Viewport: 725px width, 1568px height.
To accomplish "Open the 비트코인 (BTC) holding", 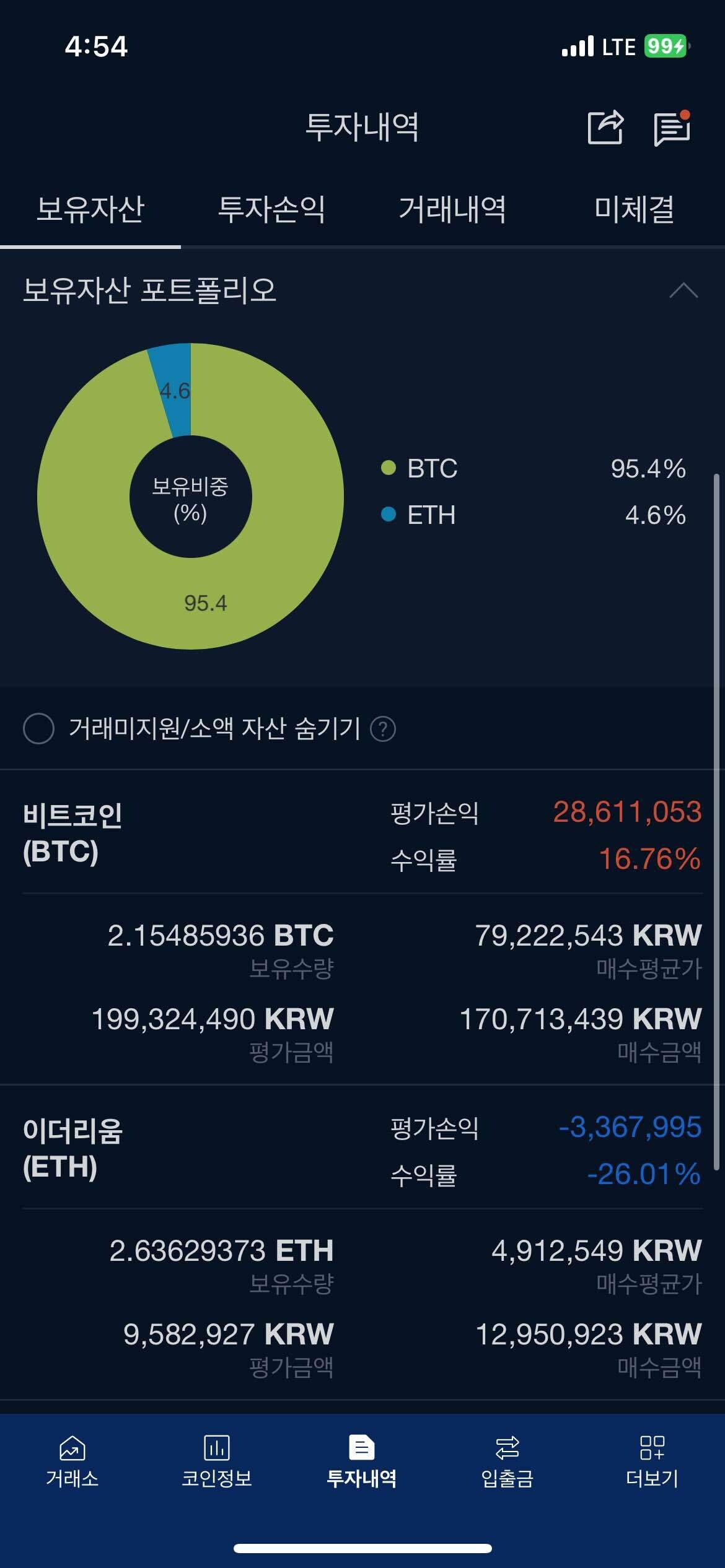I will pyautogui.click(x=73, y=833).
